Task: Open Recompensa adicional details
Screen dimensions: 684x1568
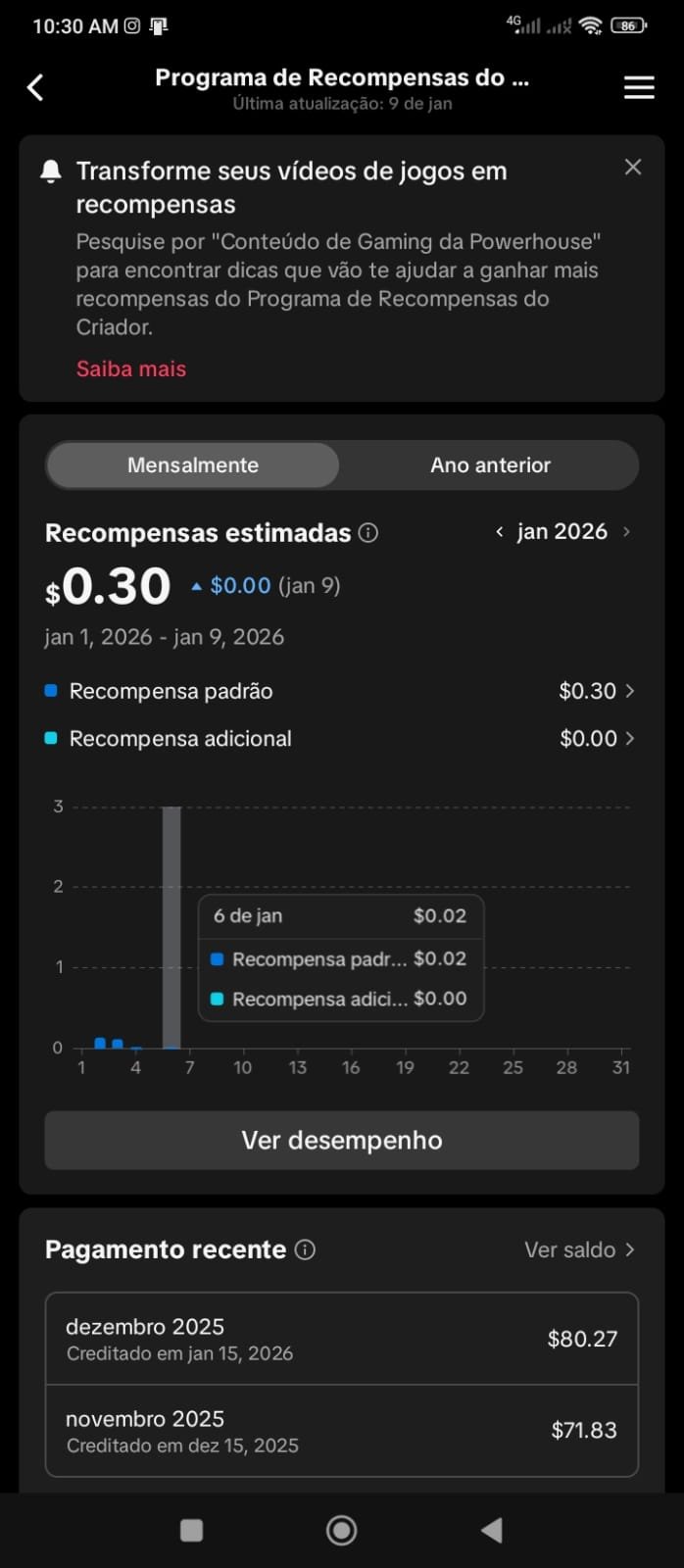Action: (x=596, y=739)
